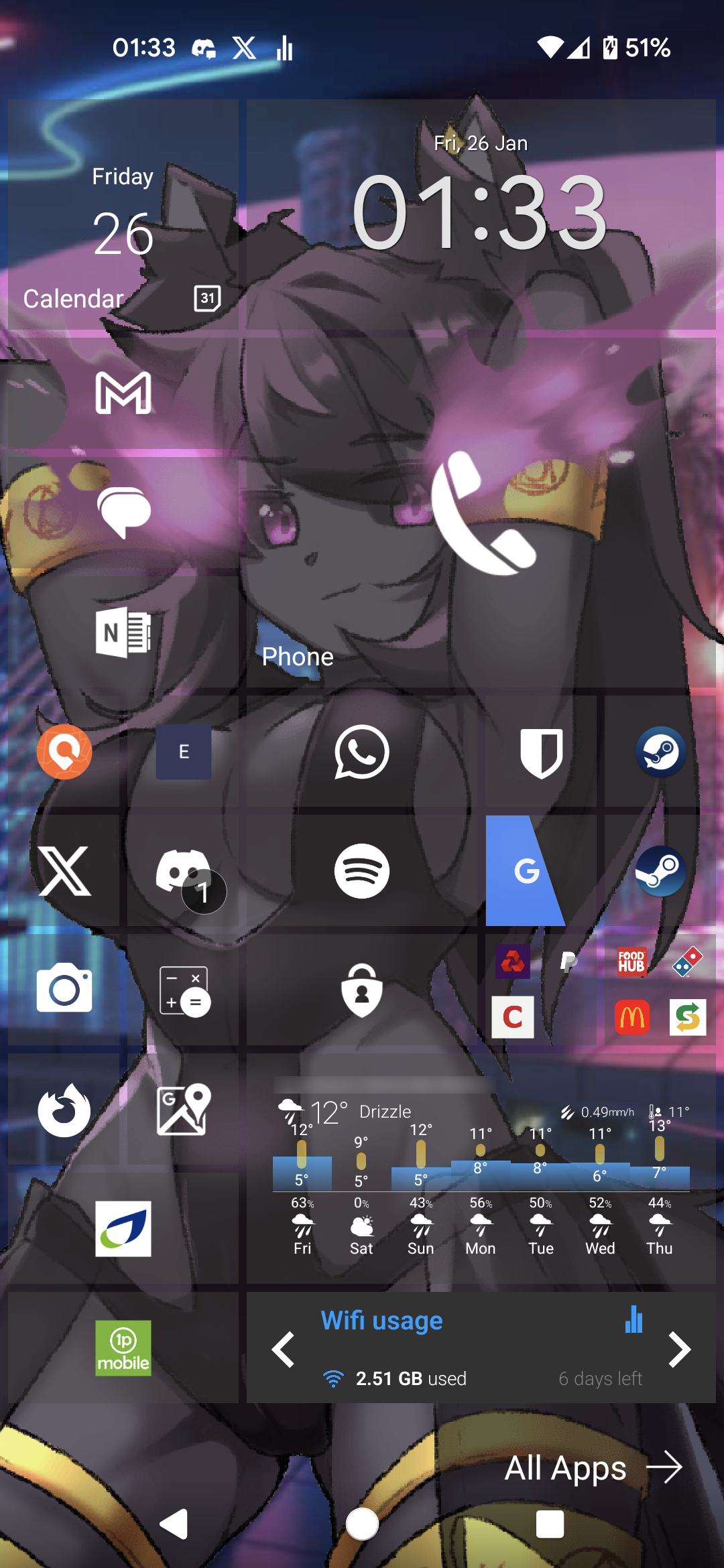Open All Apps
The image size is (724, 1568).
tap(593, 1467)
